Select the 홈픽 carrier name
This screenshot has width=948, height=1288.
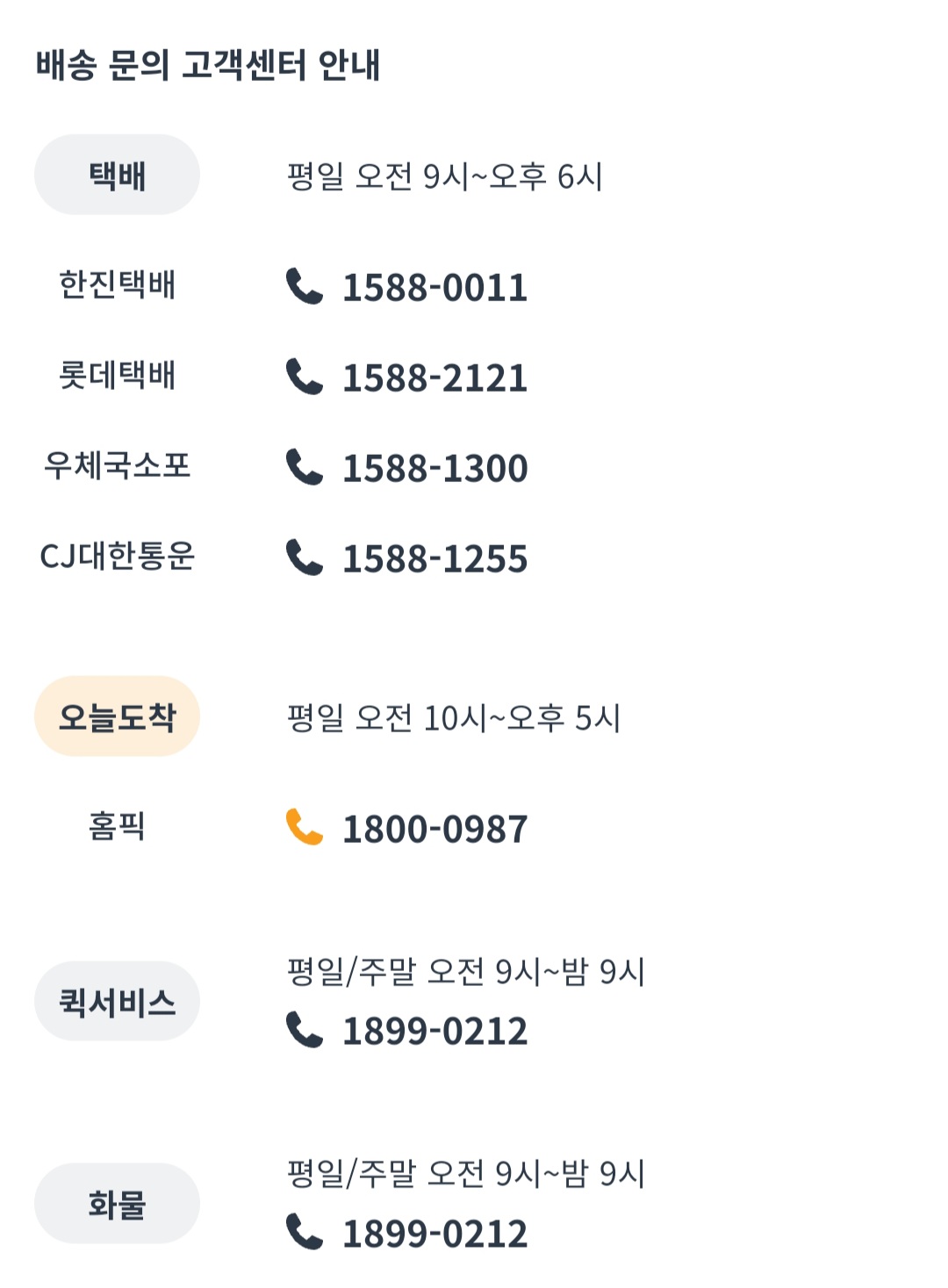tap(117, 826)
